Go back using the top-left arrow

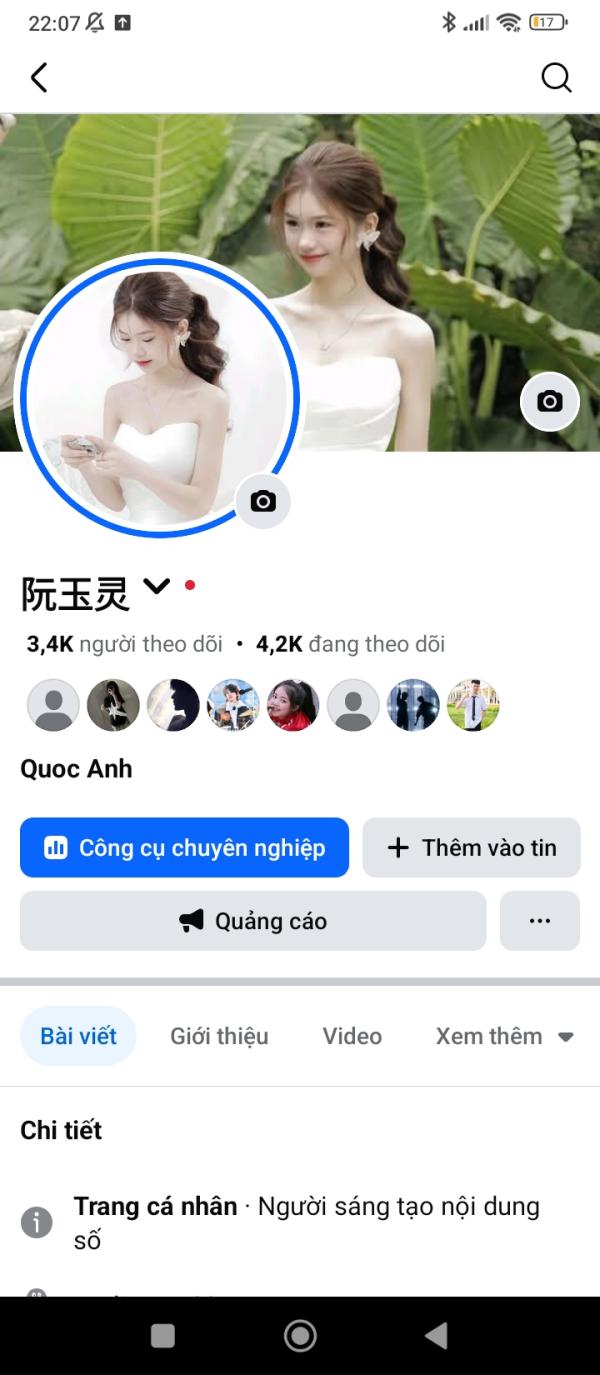pos(39,77)
